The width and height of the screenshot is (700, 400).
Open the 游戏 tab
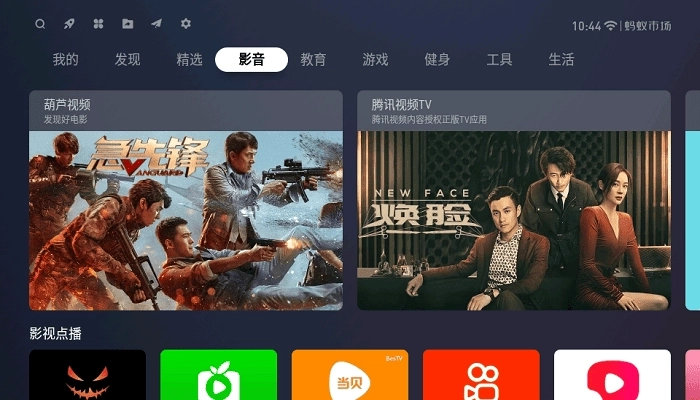375,60
